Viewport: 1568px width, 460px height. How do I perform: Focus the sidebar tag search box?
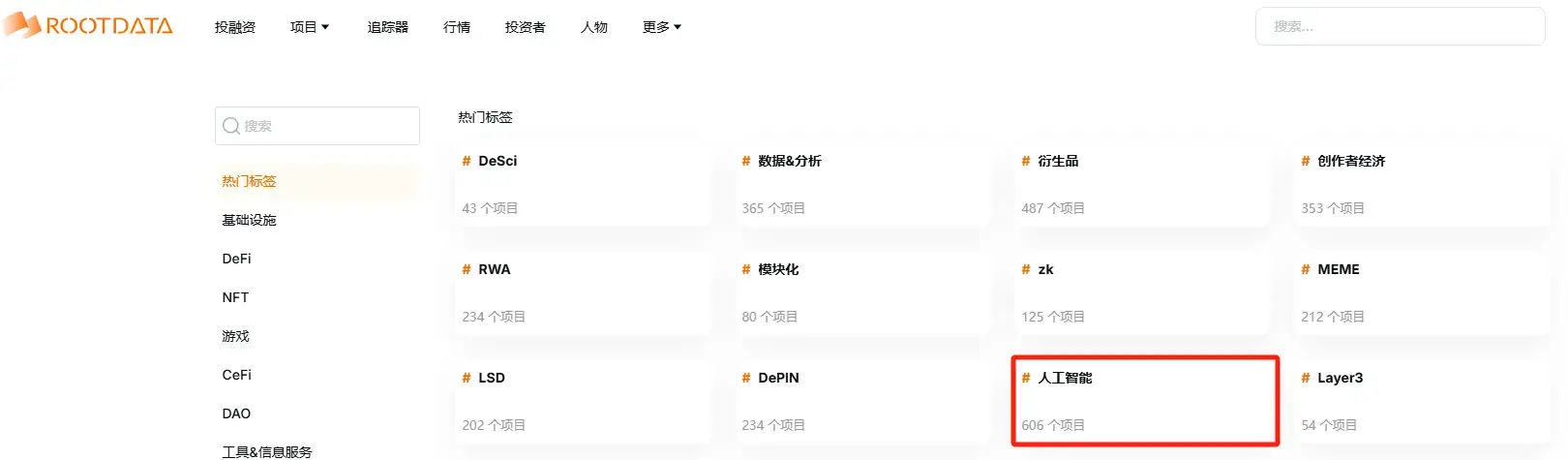click(317, 126)
